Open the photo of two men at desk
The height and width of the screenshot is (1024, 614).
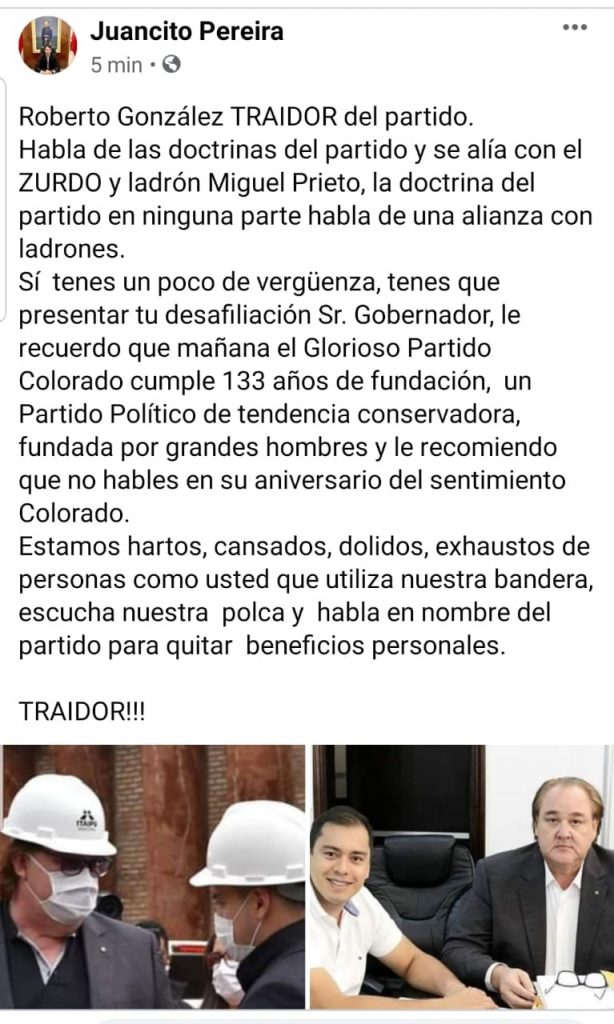click(461, 876)
